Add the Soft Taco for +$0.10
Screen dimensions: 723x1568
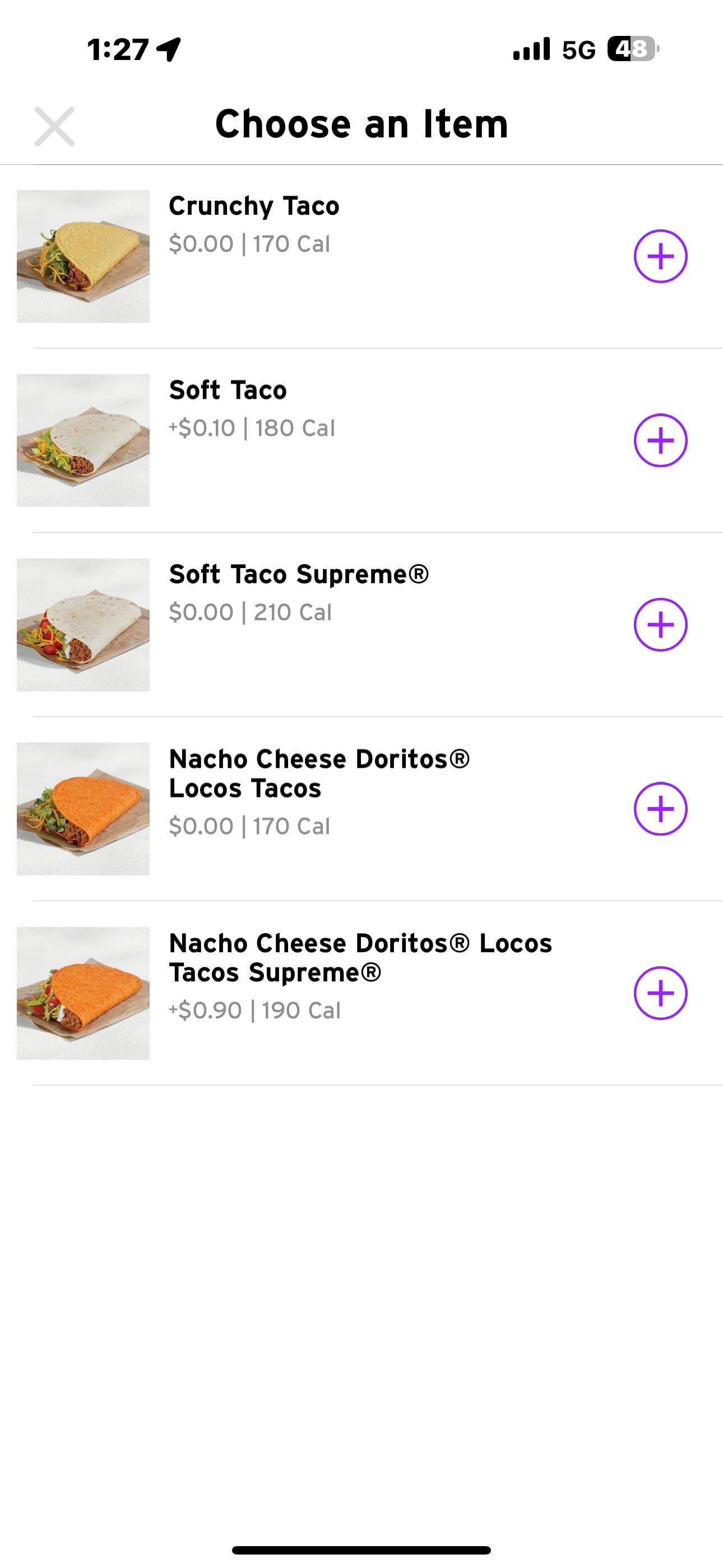click(x=660, y=441)
